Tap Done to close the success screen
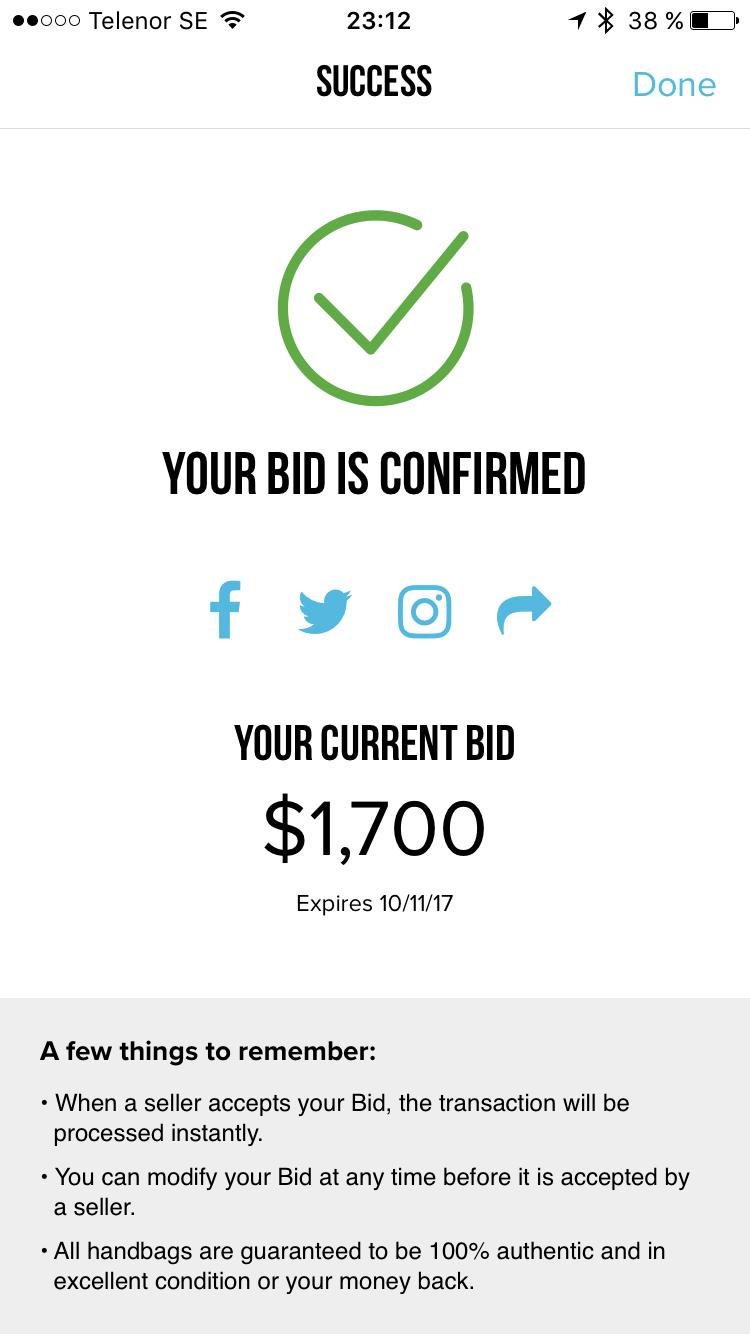 (674, 84)
